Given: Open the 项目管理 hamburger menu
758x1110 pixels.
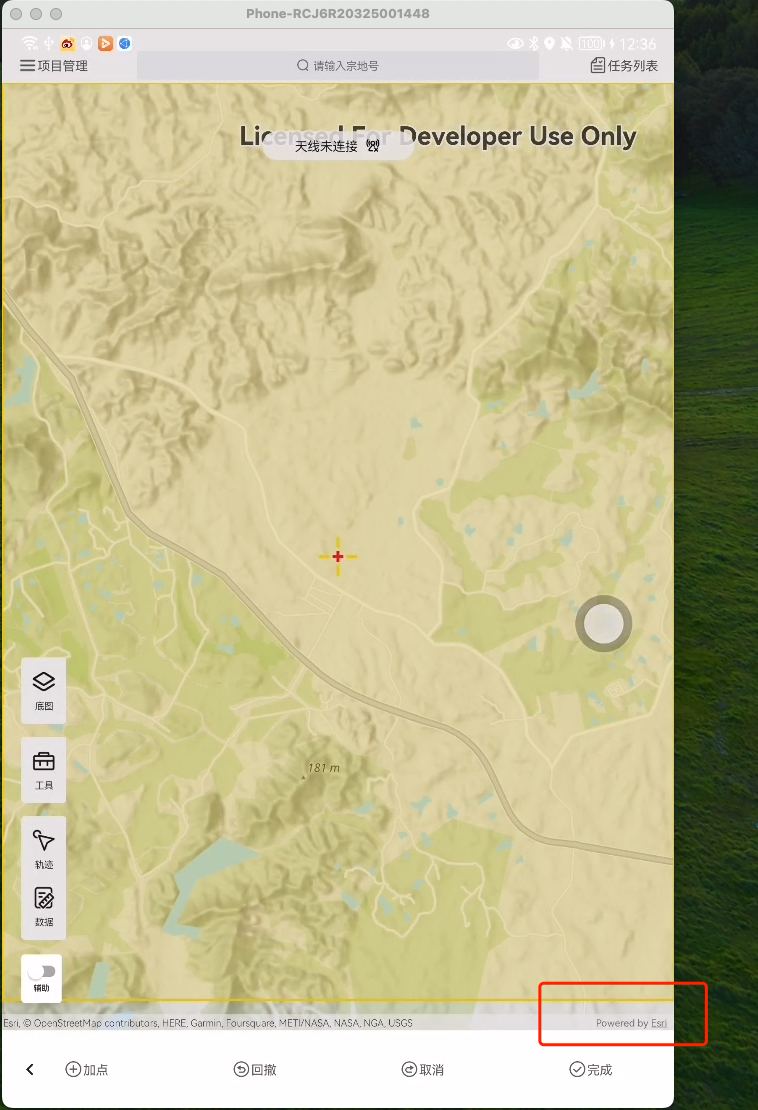Looking at the screenshot, I should [x=27, y=65].
